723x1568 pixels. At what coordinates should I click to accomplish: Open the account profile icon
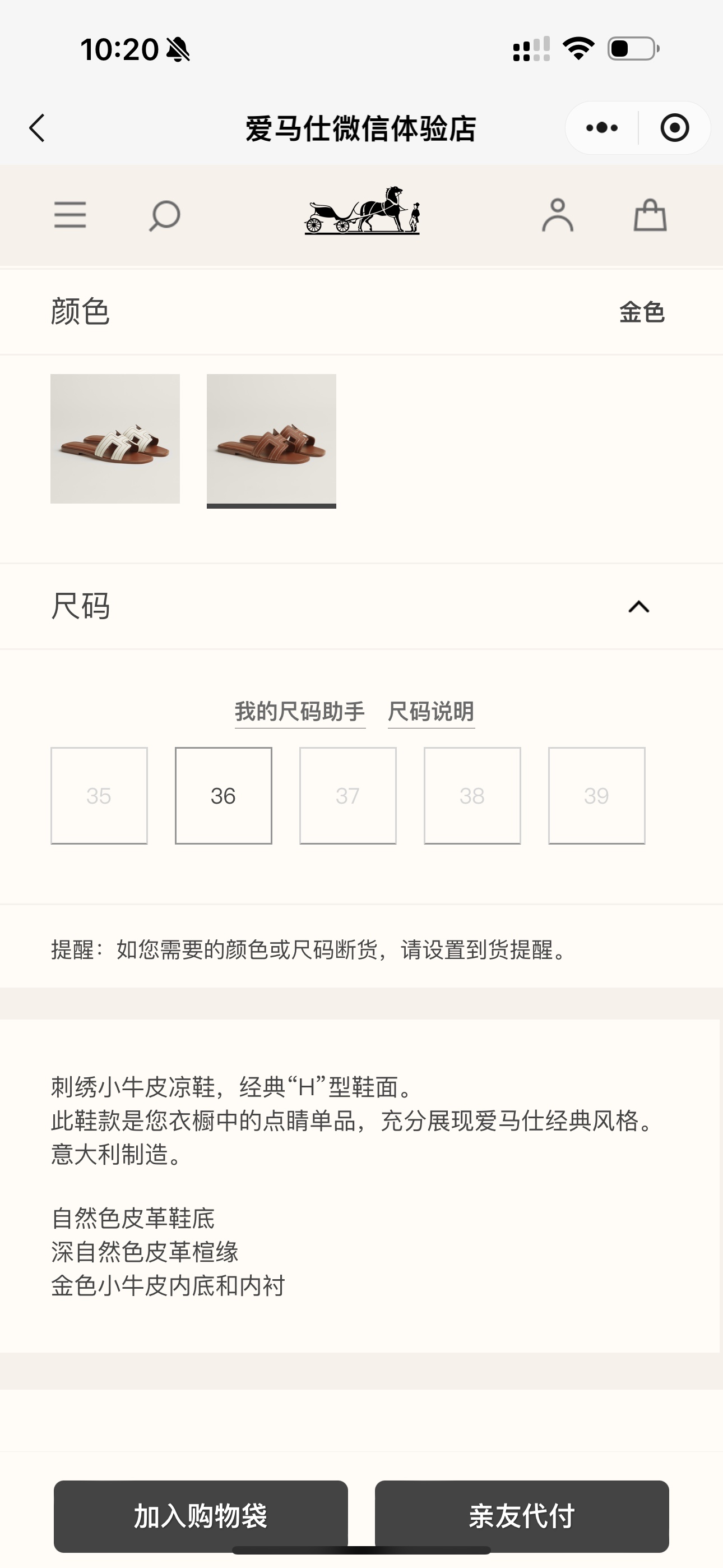pos(558,215)
